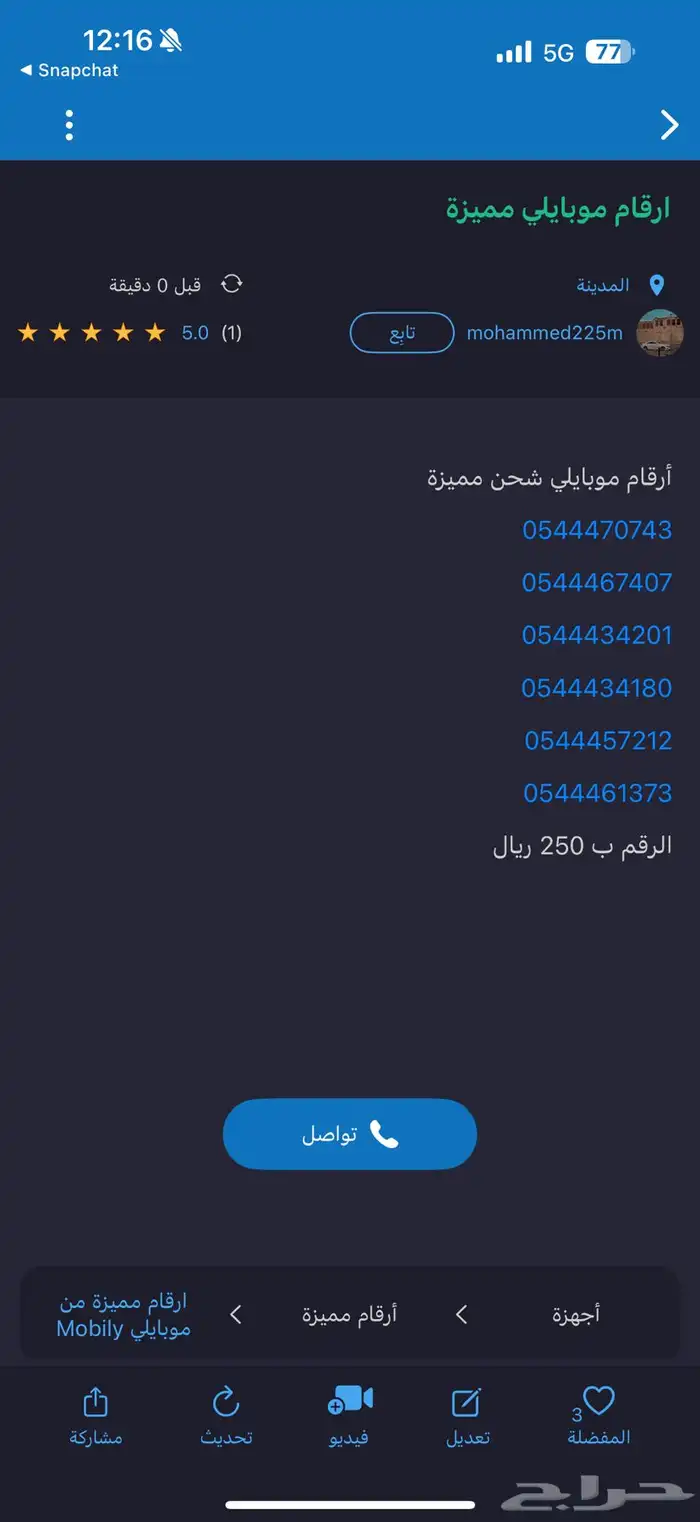This screenshot has height=1522, width=700.
Task: Tap phone number 0544434180
Action: tap(597, 688)
